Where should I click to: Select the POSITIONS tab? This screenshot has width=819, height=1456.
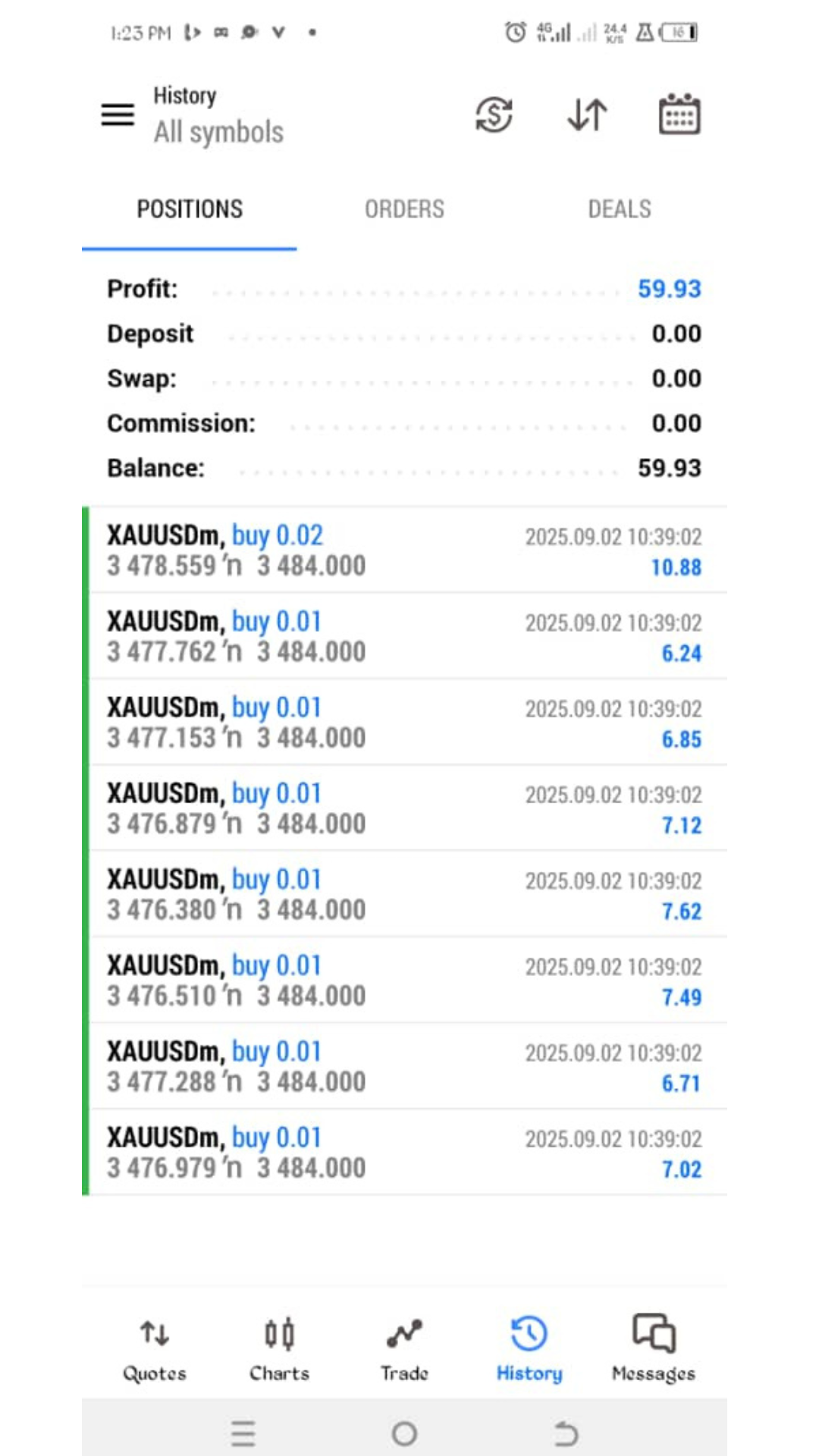[190, 209]
